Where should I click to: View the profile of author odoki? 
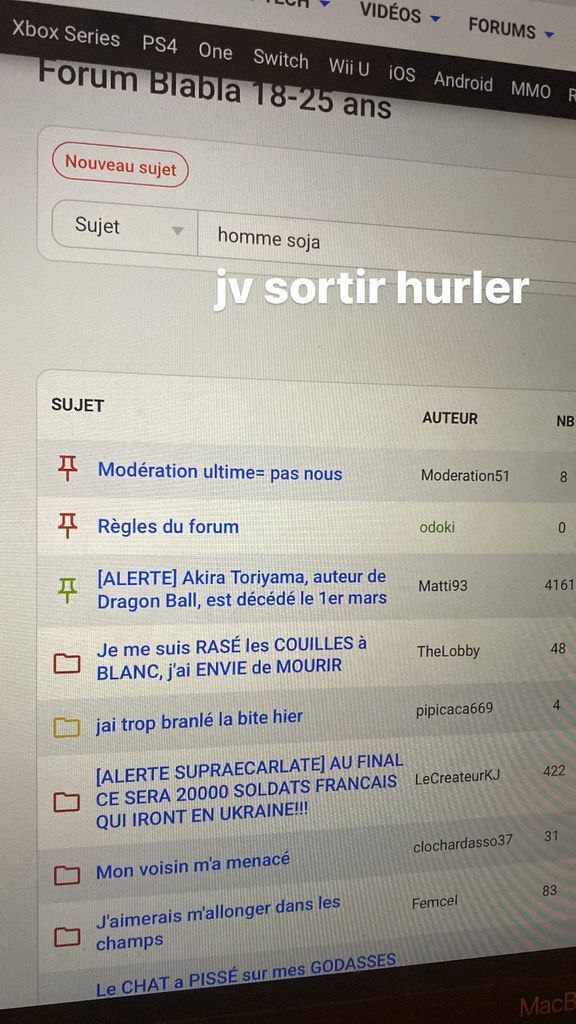tap(437, 527)
